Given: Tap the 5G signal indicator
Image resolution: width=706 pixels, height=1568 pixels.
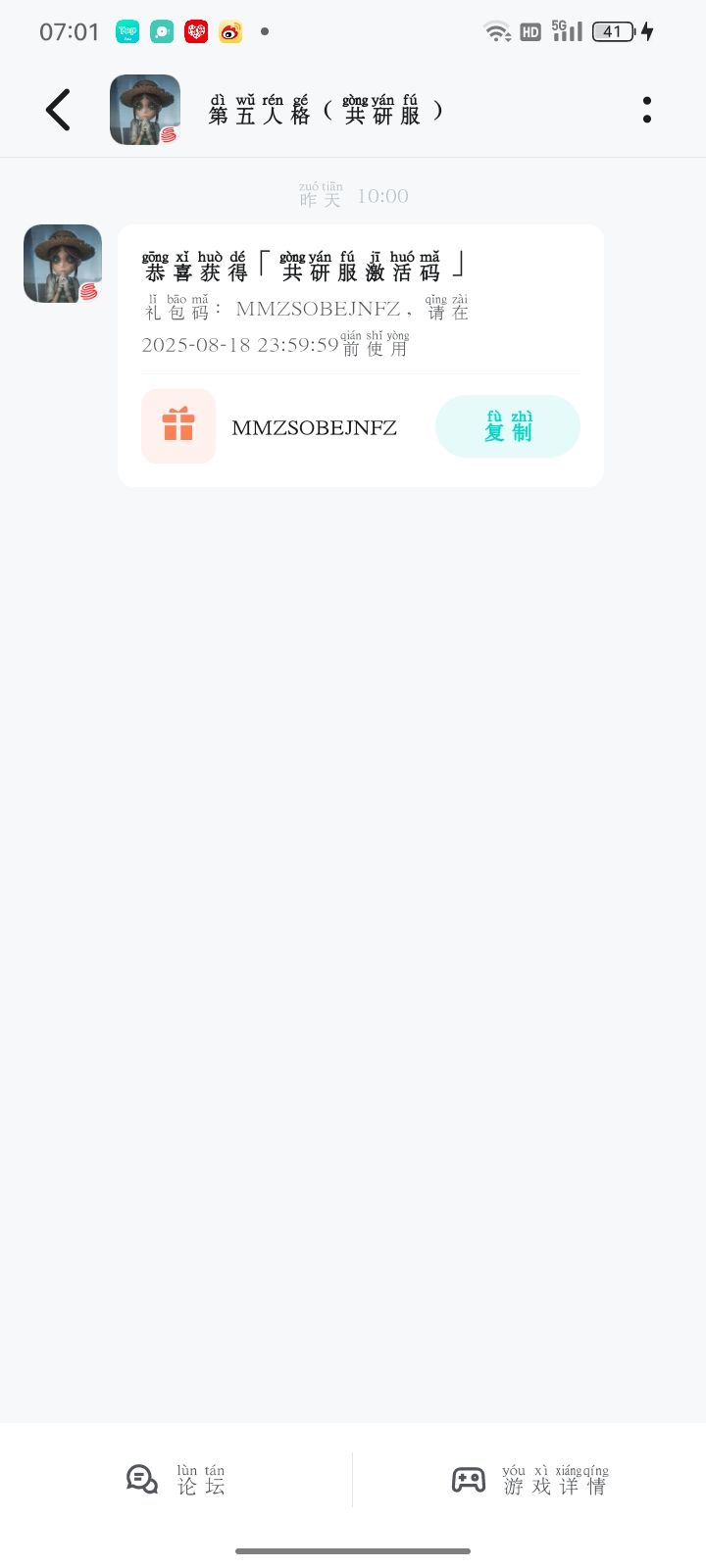Looking at the screenshot, I should 564,31.
